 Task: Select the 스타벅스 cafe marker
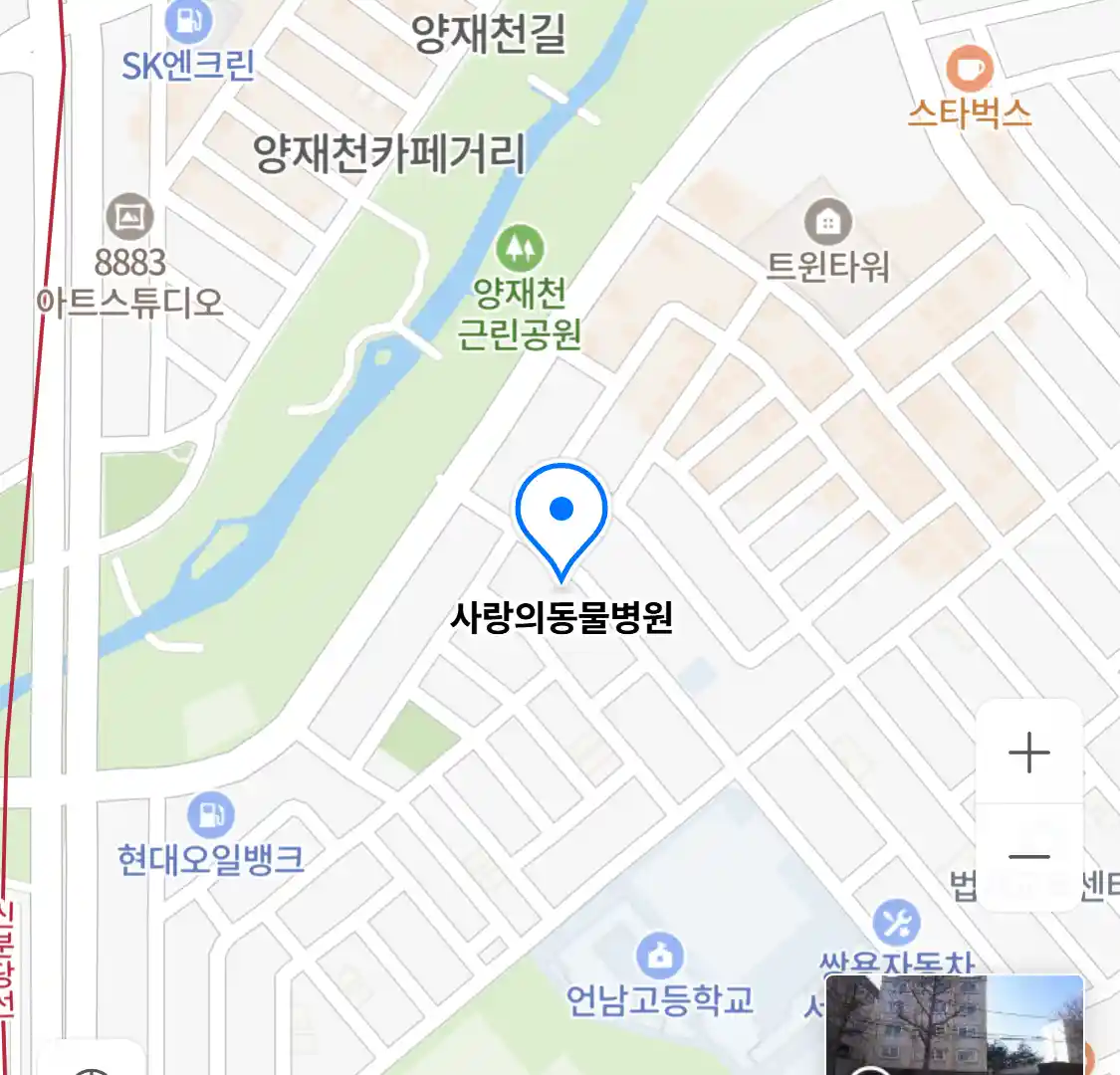968,69
